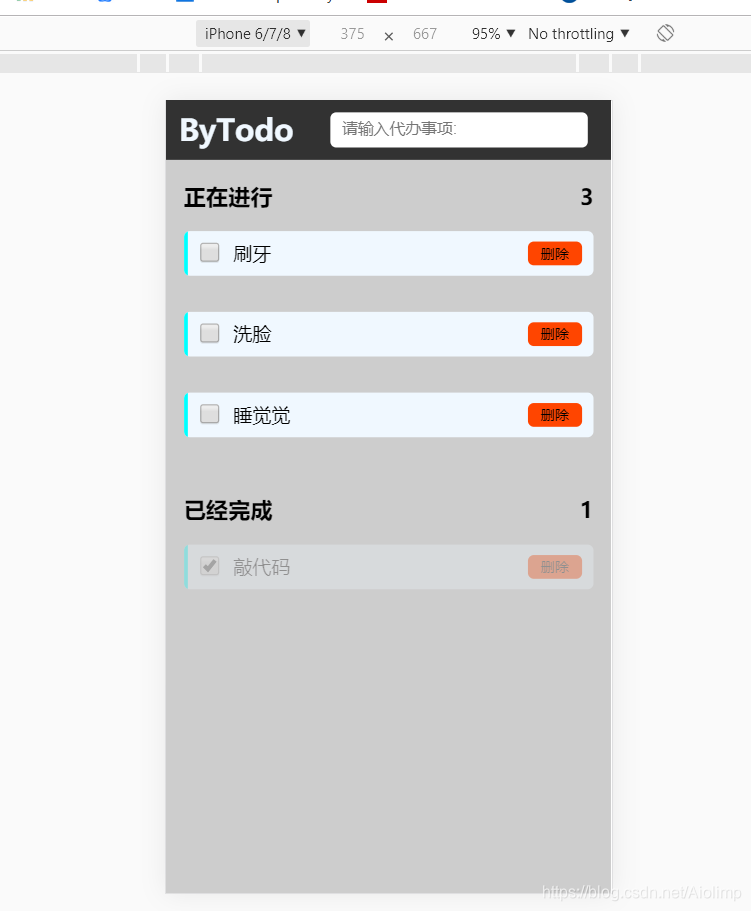
Task: Click the height value 667 field
Action: [424, 33]
